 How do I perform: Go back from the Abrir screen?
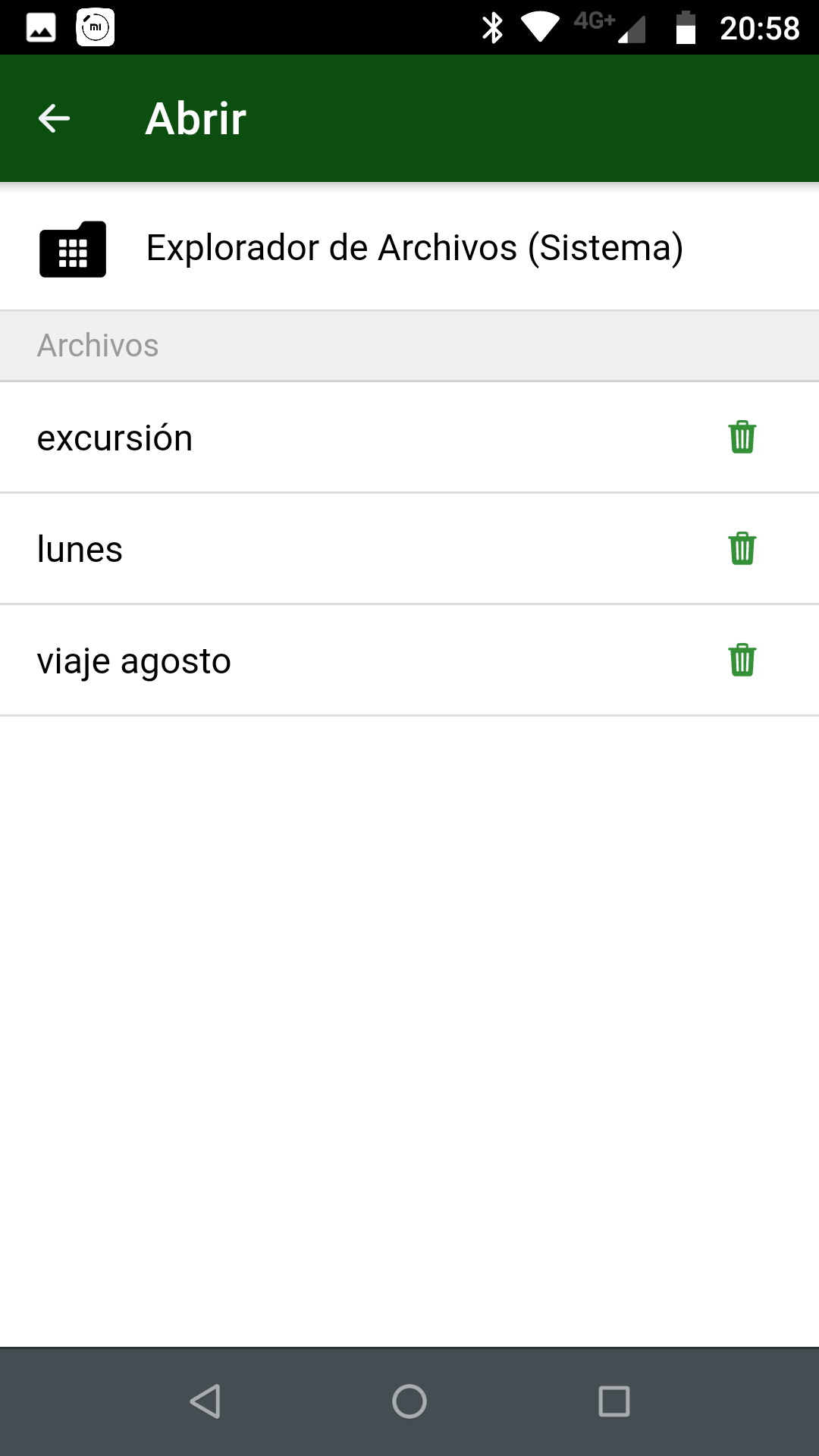tap(54, 118)
